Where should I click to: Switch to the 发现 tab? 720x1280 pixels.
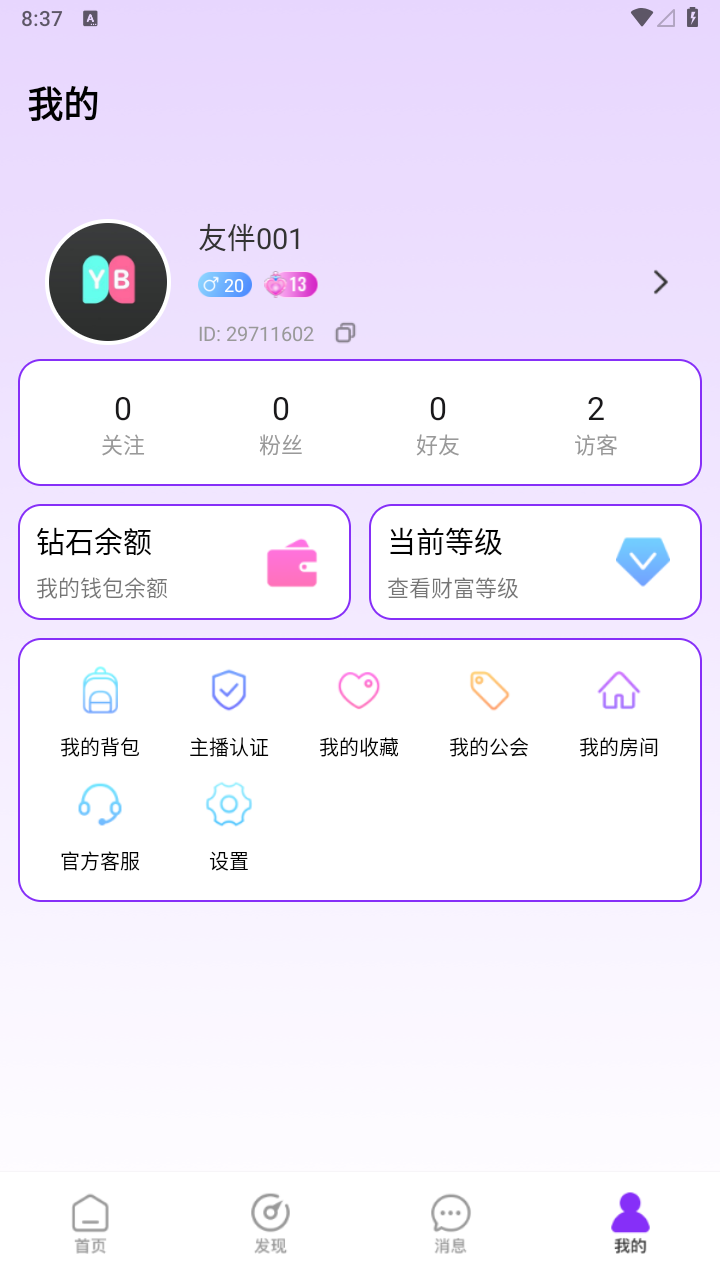tap(269, 1222)
